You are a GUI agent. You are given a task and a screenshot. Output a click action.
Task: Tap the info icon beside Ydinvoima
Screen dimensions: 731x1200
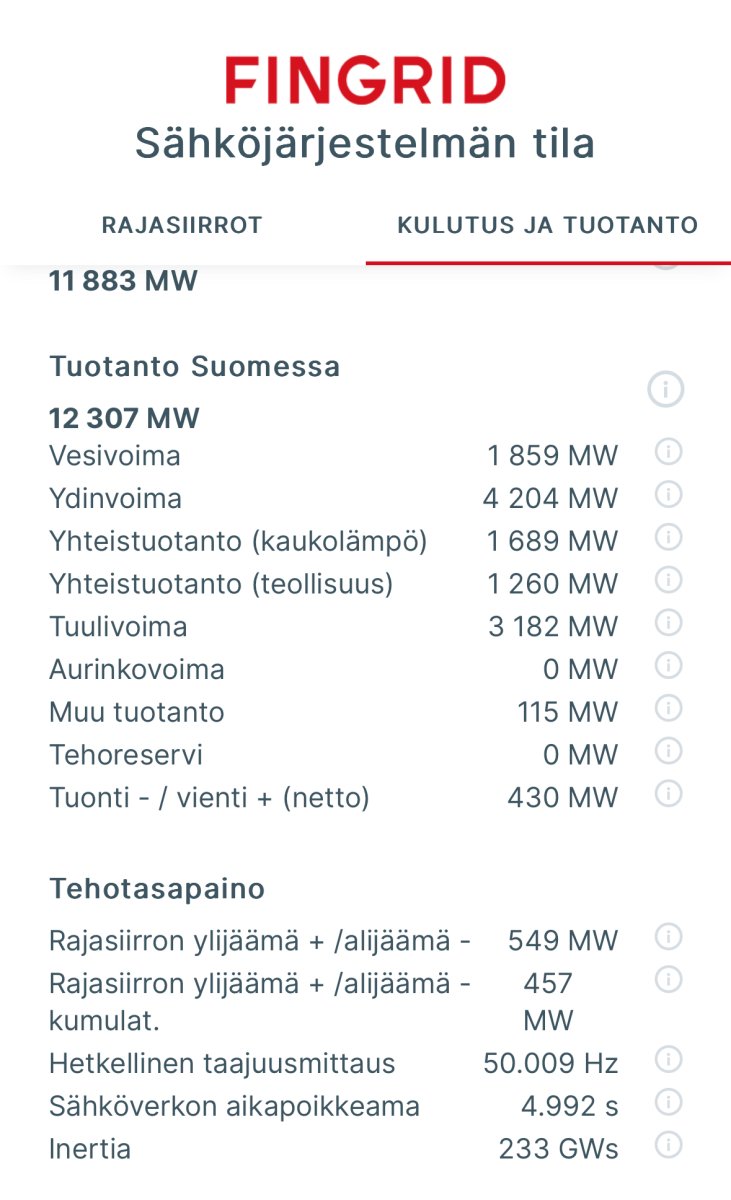point(668,495)
